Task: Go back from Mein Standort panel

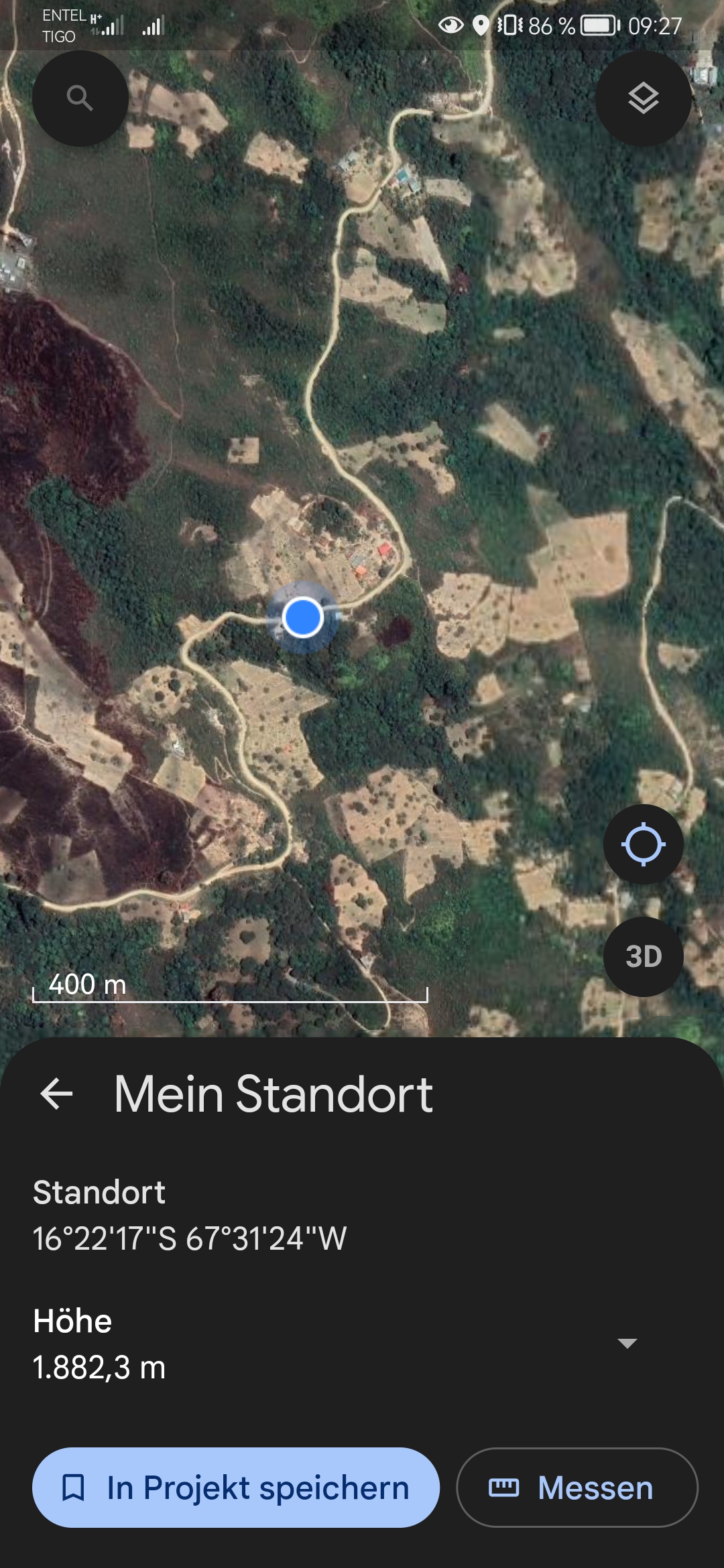Action: coord(57,1094)
